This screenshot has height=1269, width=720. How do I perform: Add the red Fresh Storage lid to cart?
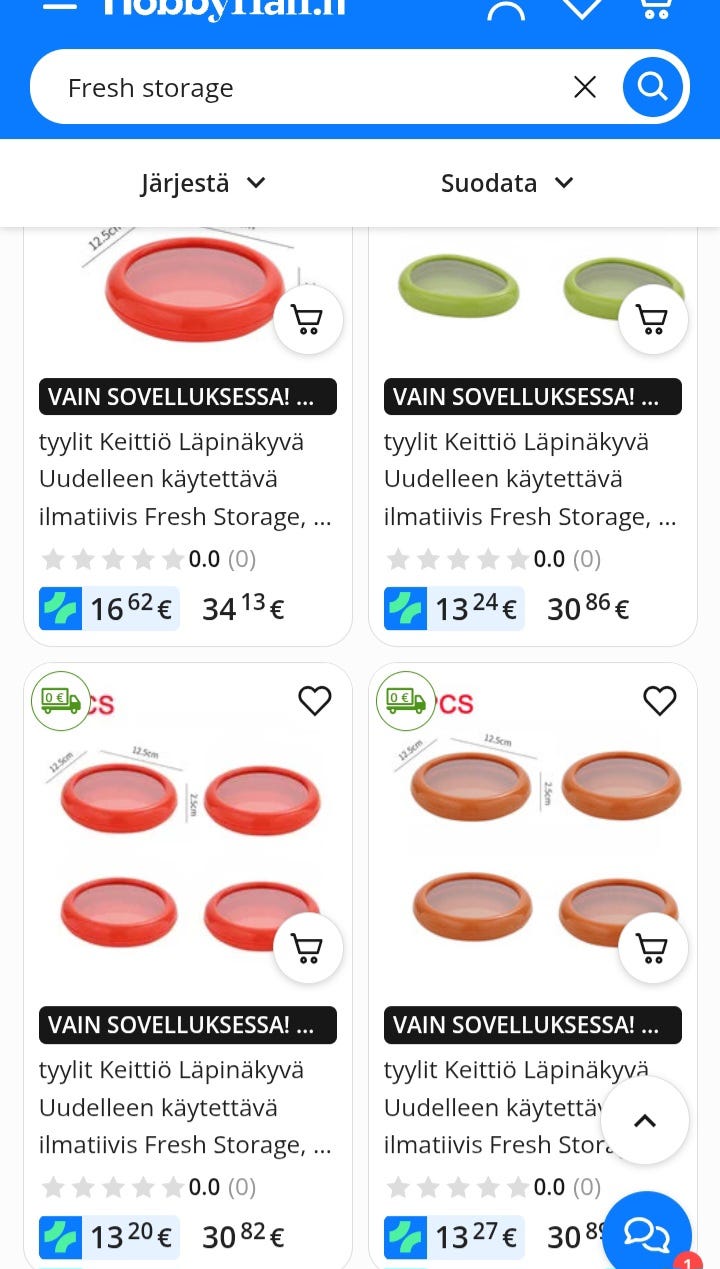pyautogui.click(x=308, y=319)
